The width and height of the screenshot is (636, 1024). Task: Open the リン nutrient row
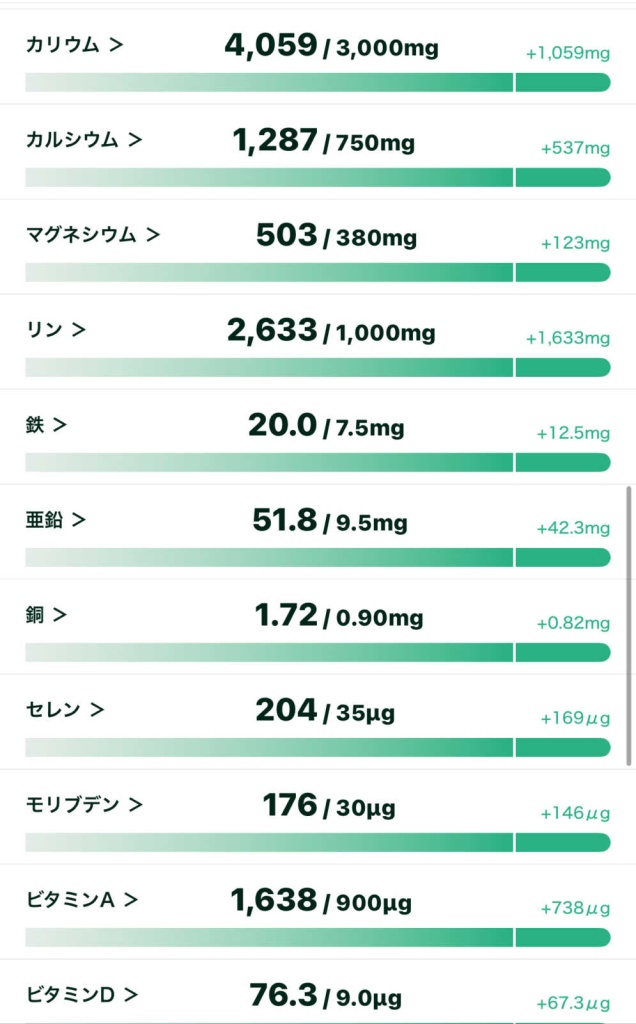coord(56,330)
